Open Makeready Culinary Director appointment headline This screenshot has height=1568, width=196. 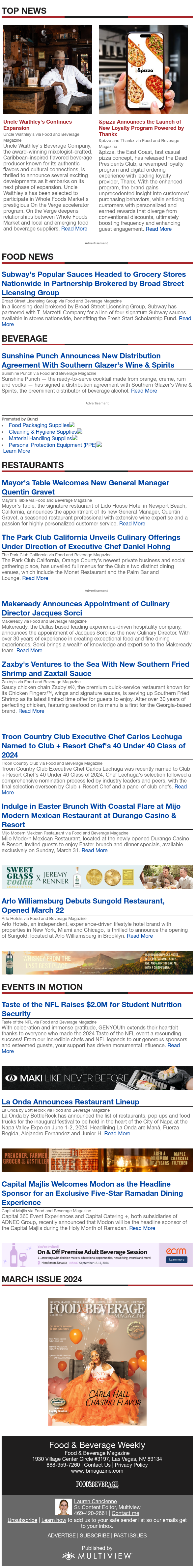(86, 608)
